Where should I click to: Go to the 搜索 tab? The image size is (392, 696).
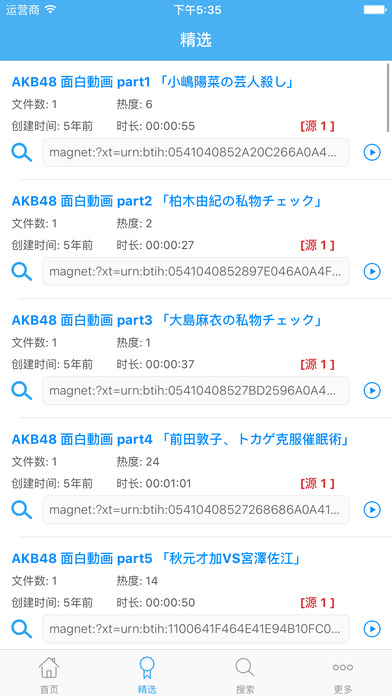click(x=245, y=676)
